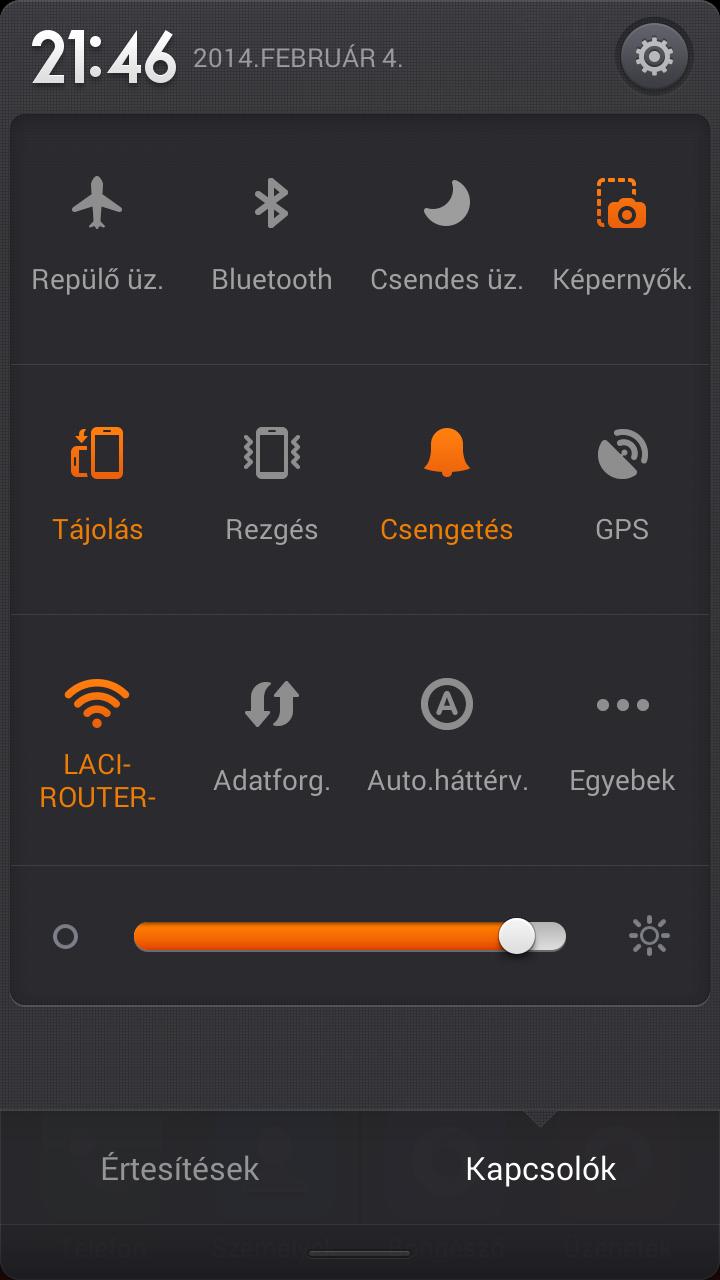720x1280 pixels.
Task: Toggle Repülő üz. airplane mode
Action: [x=97, y=238]
